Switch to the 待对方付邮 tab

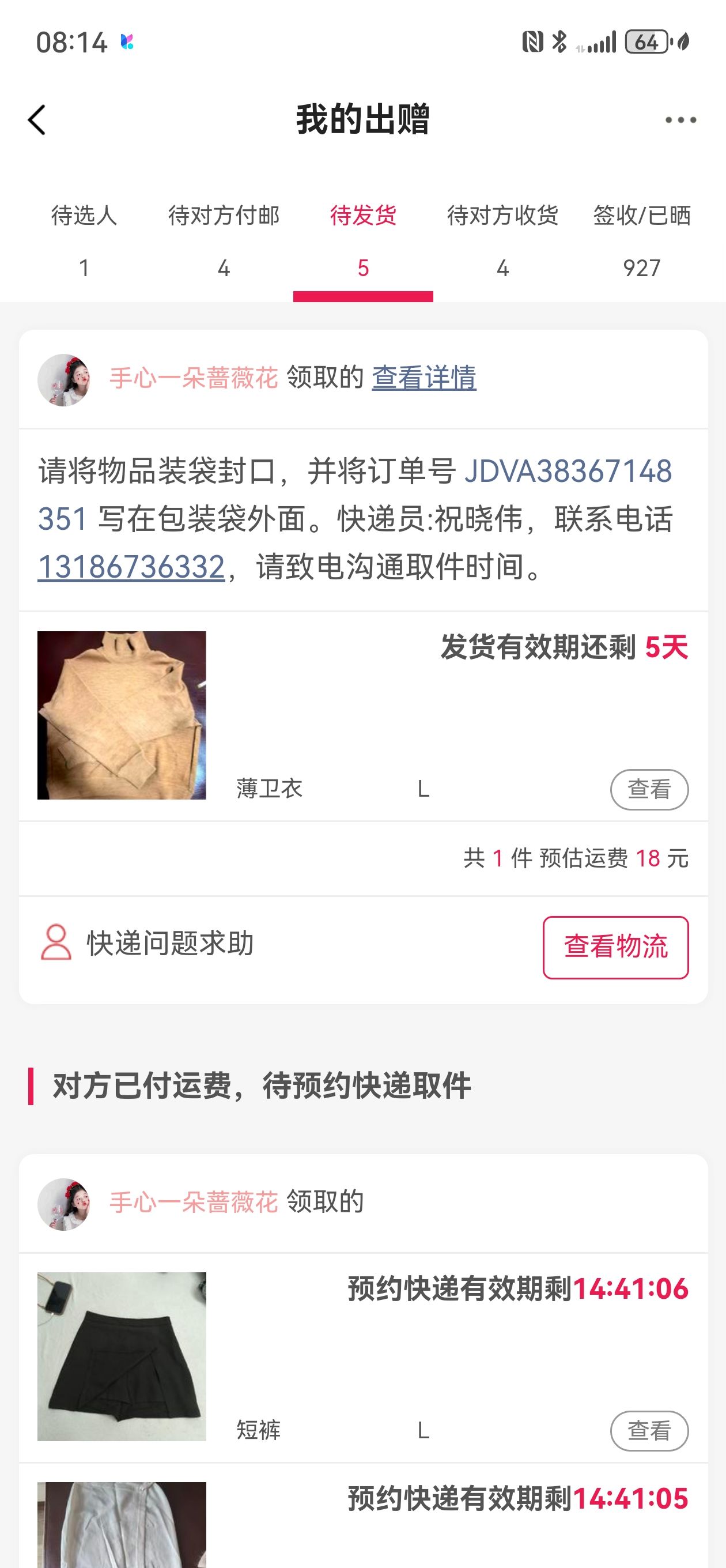tap(224, 240)
